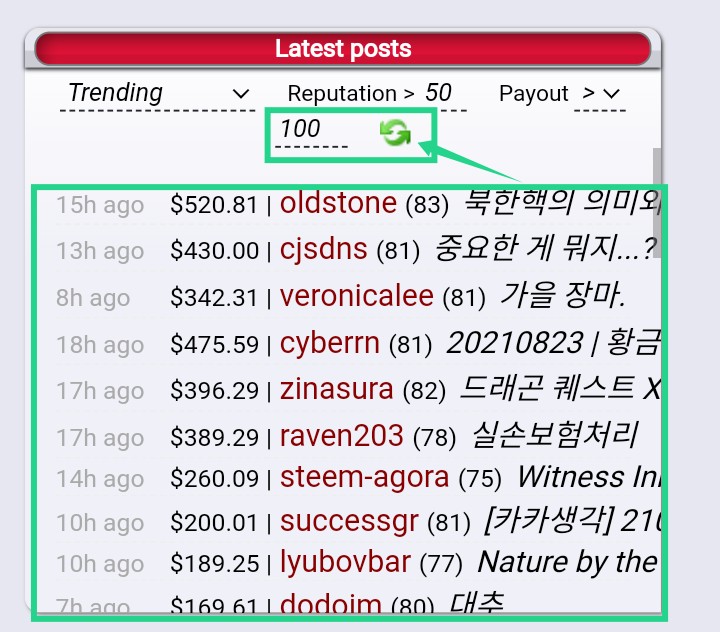Screen dimensions: 720x632
Task: Open raven203's post worth $389.29
Action: pos(555,434)
